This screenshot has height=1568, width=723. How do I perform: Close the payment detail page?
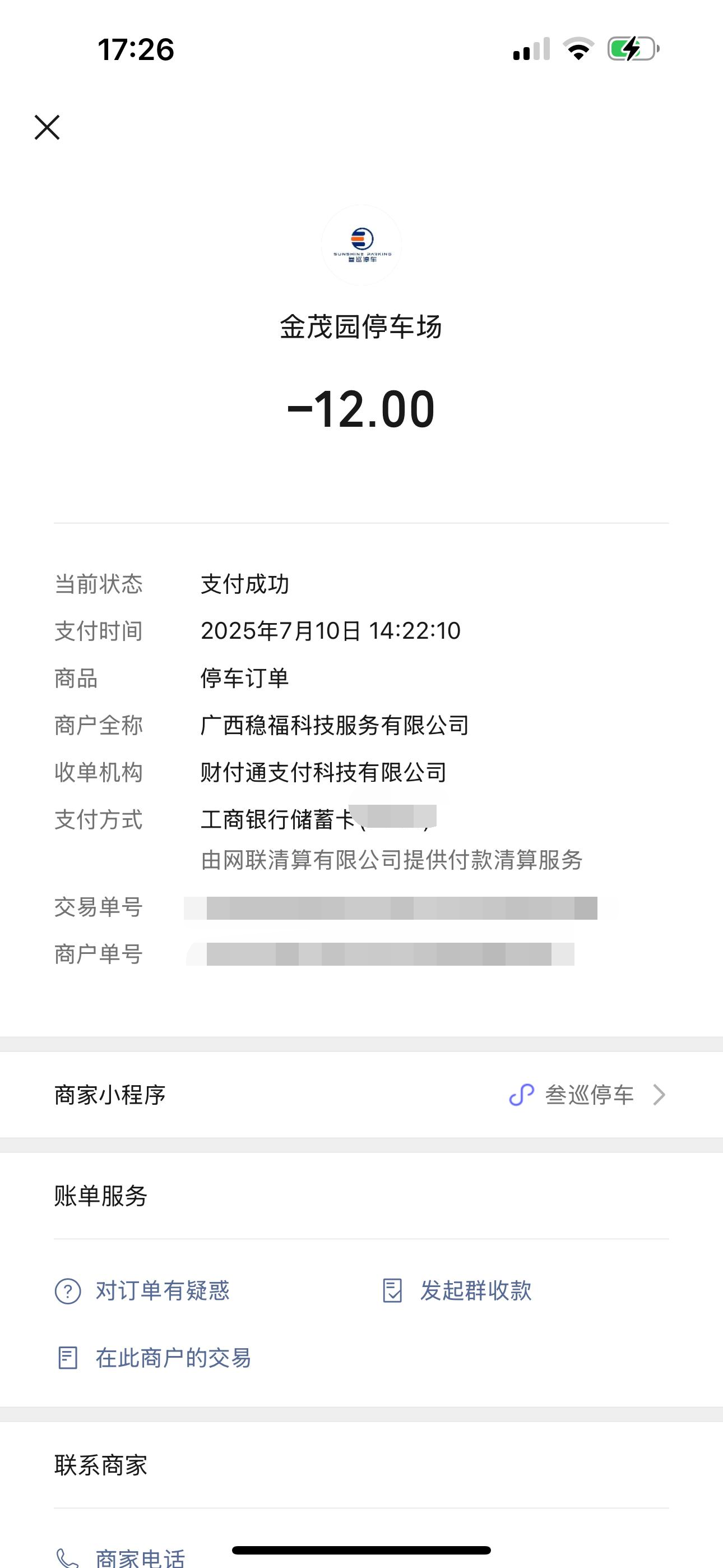click(x=47, y=127)
